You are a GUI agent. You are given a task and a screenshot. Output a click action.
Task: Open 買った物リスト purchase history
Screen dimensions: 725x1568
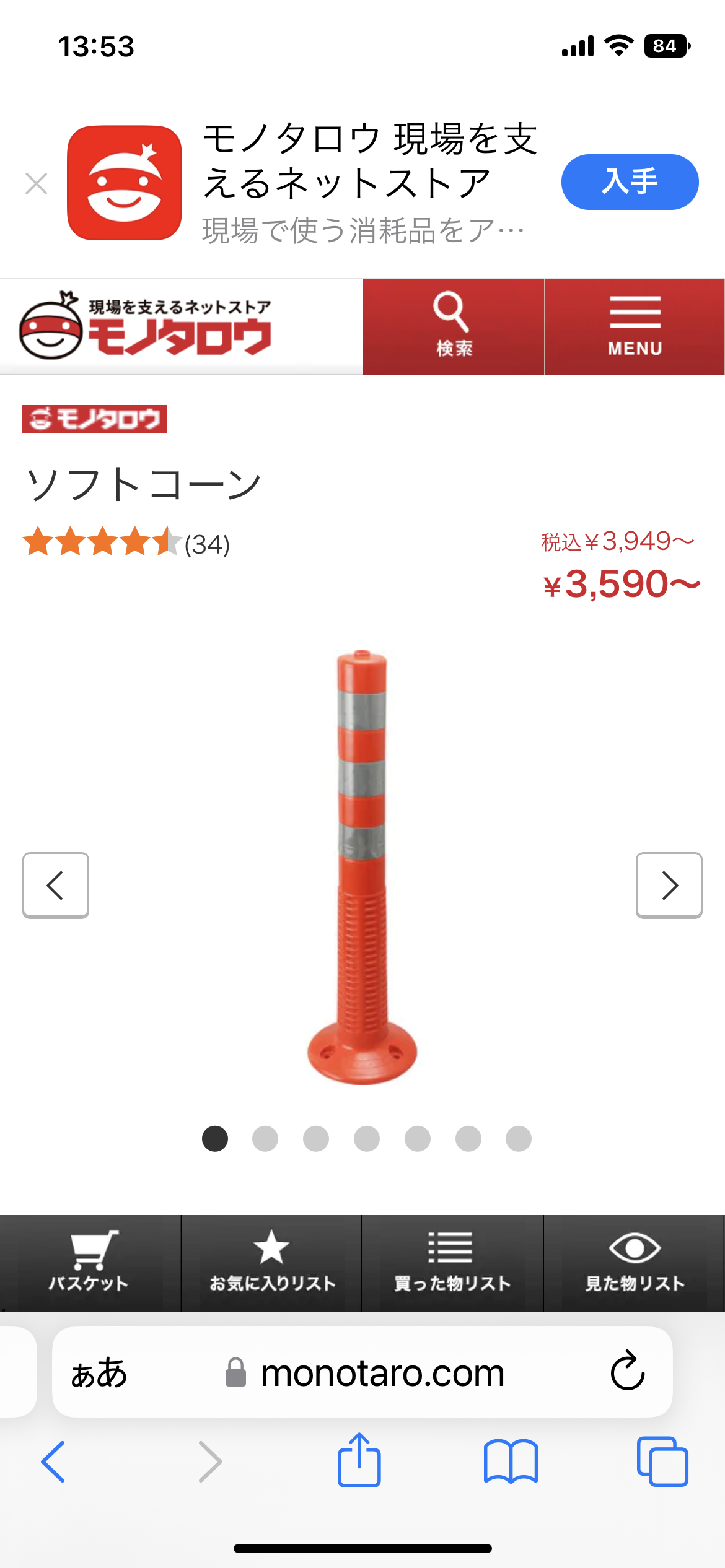(x=452, y=1262)
